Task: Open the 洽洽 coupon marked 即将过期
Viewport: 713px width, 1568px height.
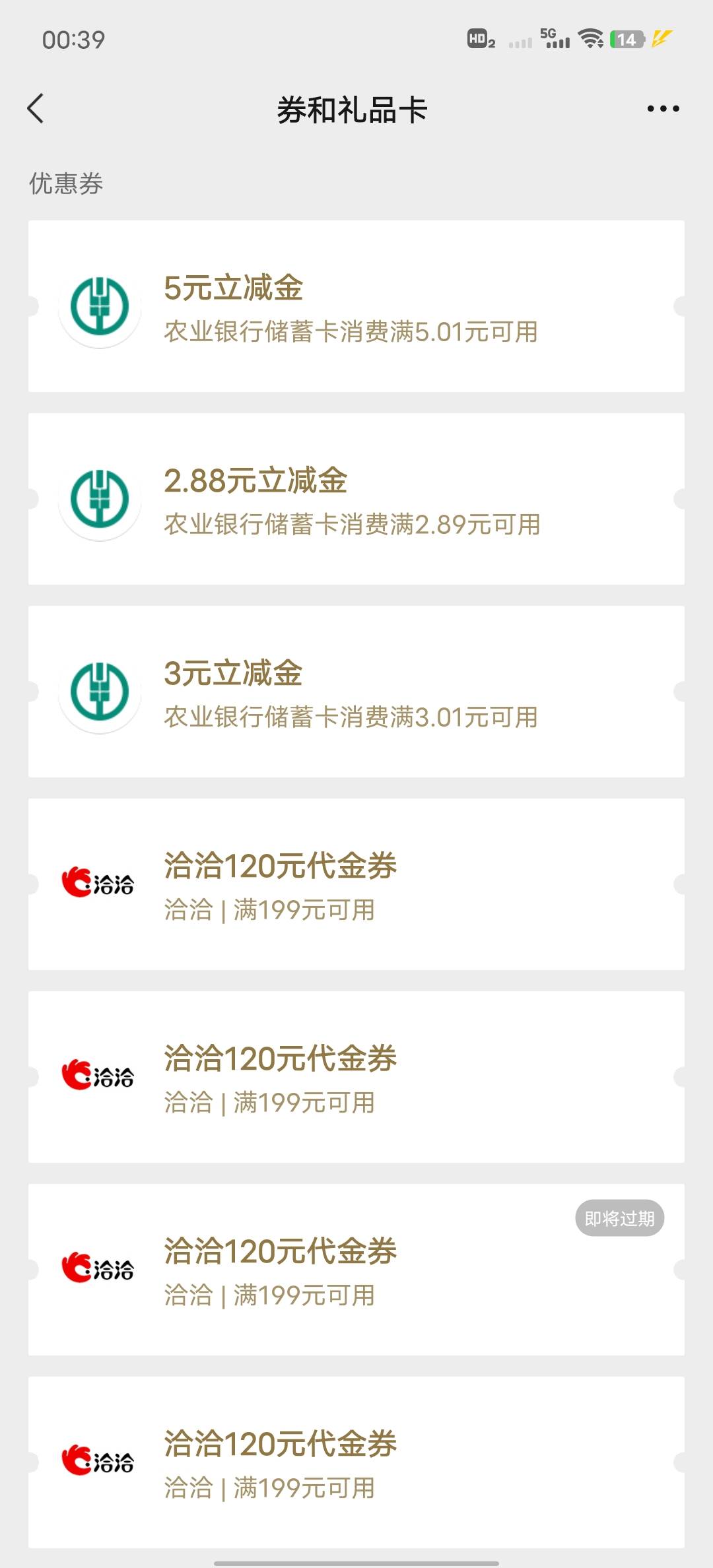Action: coord(356,1270)
